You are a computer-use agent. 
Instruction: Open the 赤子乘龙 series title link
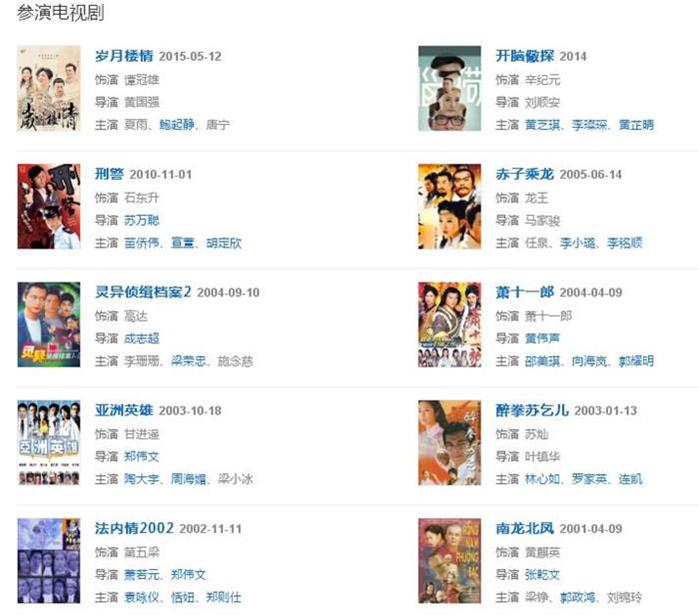[x=524, y=174]
